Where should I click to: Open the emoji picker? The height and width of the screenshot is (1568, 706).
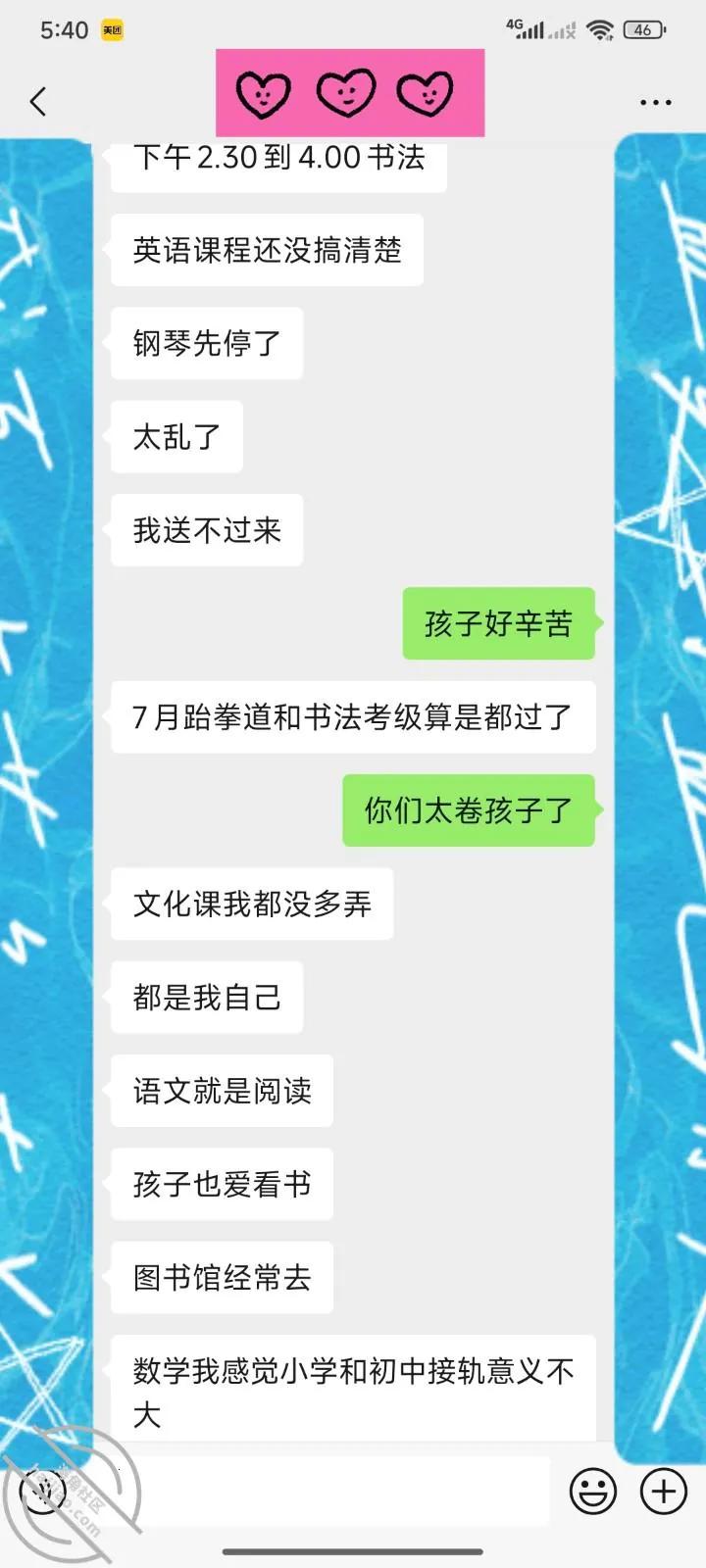[x=593, y=1492]
